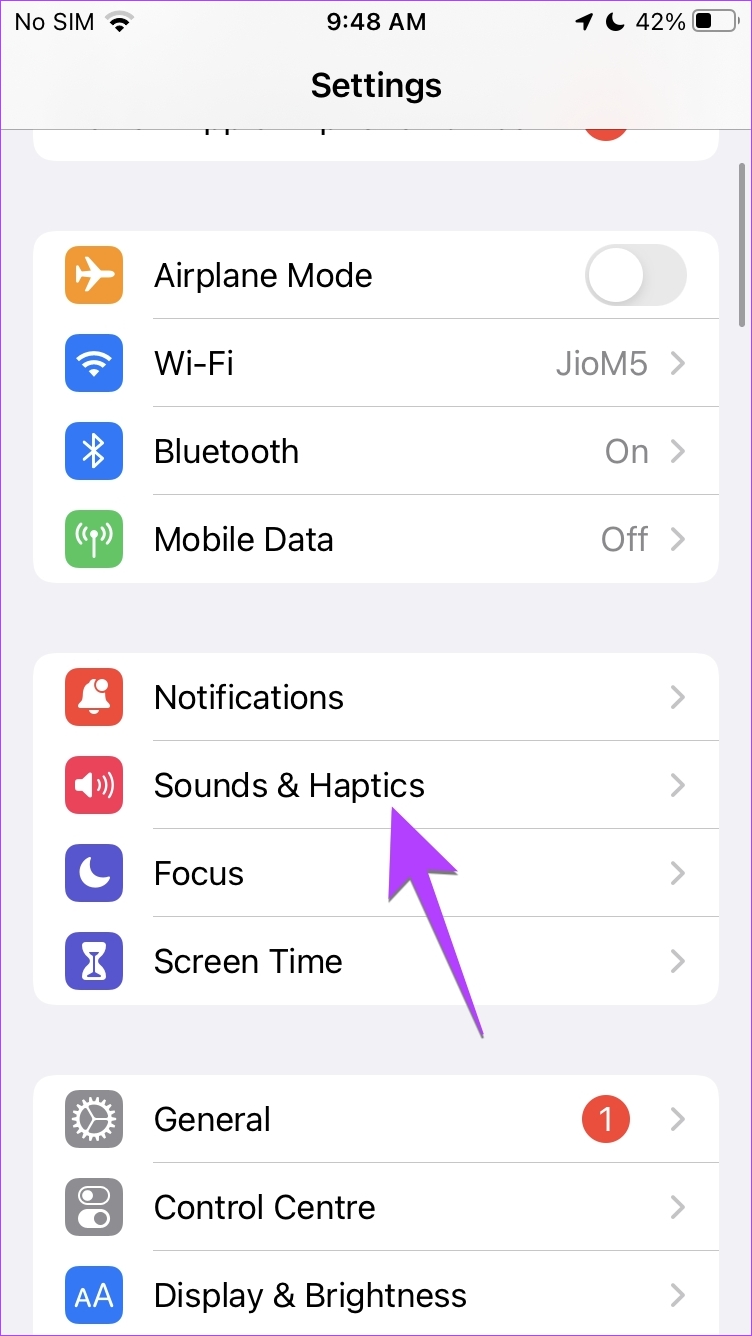Toggle the Airplane Mode switch
This screenshot has height=1336, width=752.
coord(635,275)
